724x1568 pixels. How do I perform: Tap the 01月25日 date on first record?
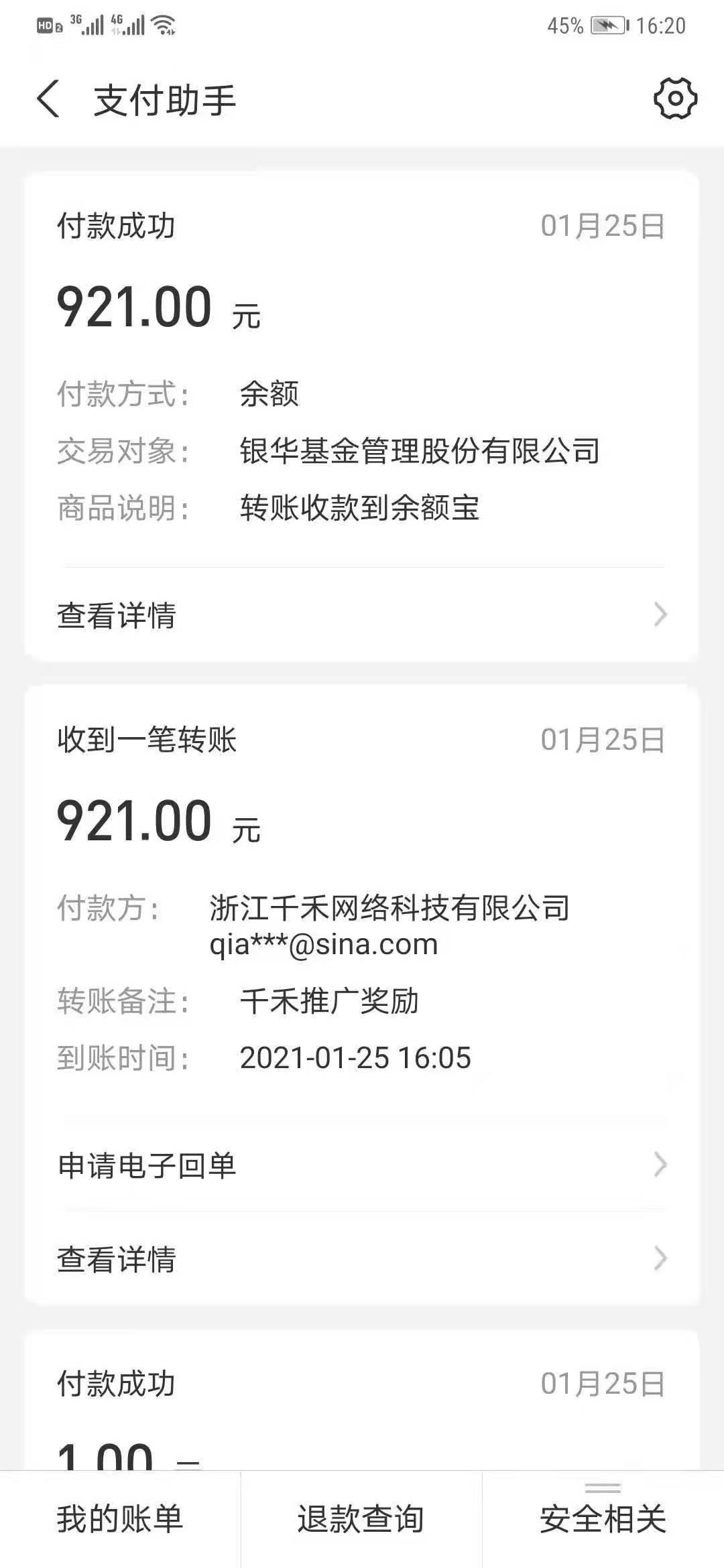click(603, 228)
